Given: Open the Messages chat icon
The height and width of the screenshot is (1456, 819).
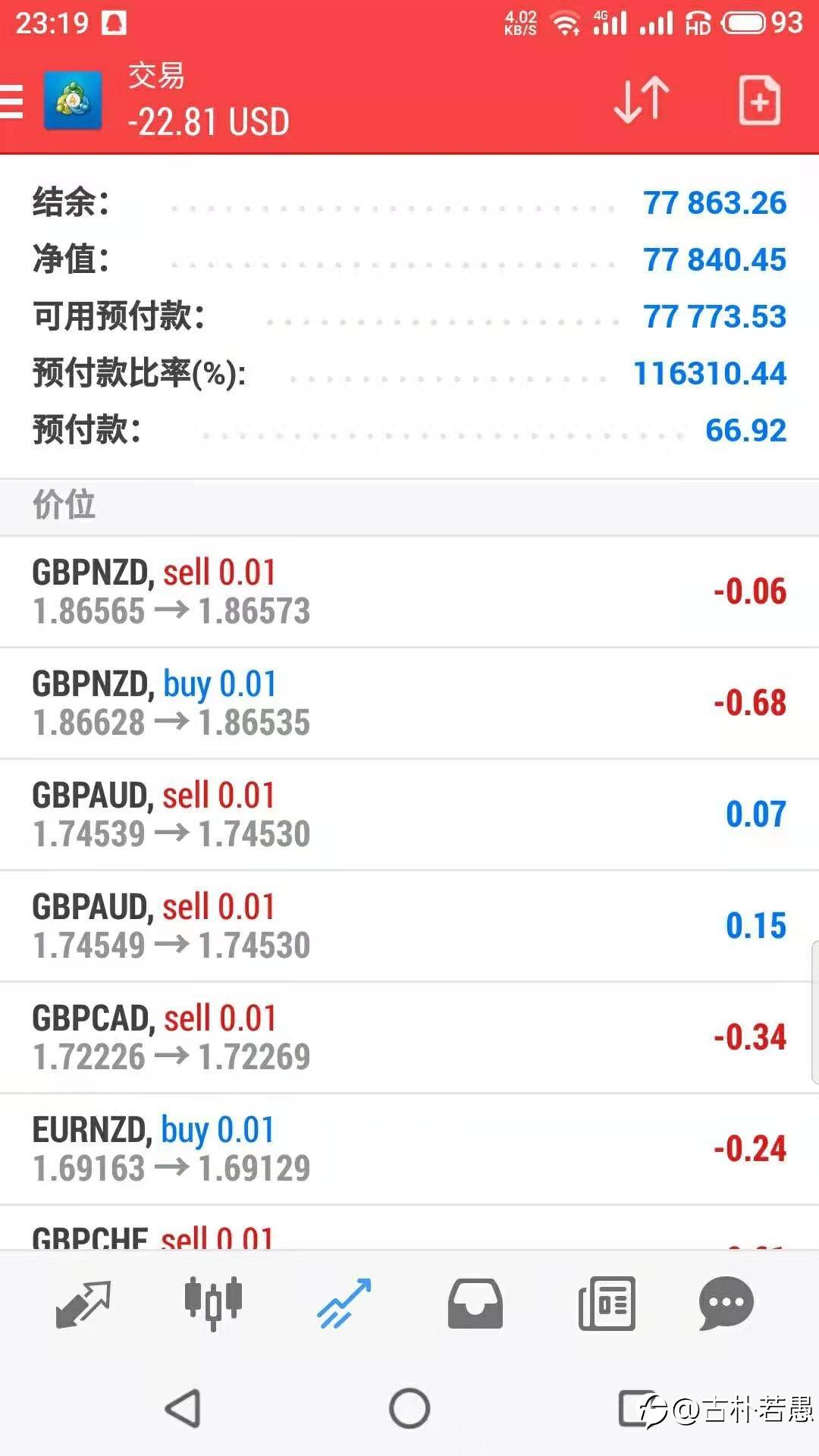Looking at the screenshot, I should click(x=726, y=1303).
